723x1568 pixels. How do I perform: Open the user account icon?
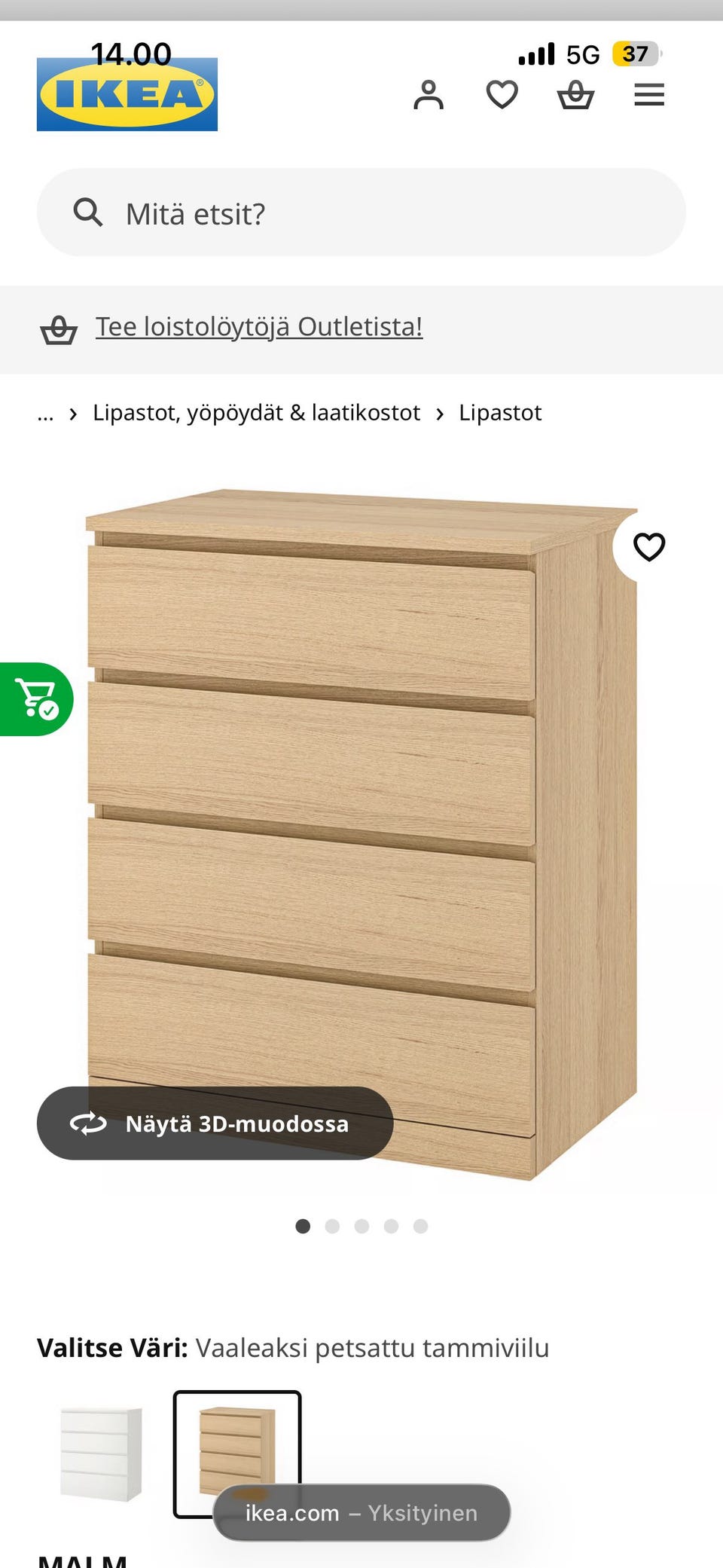[x=429, y=95]
